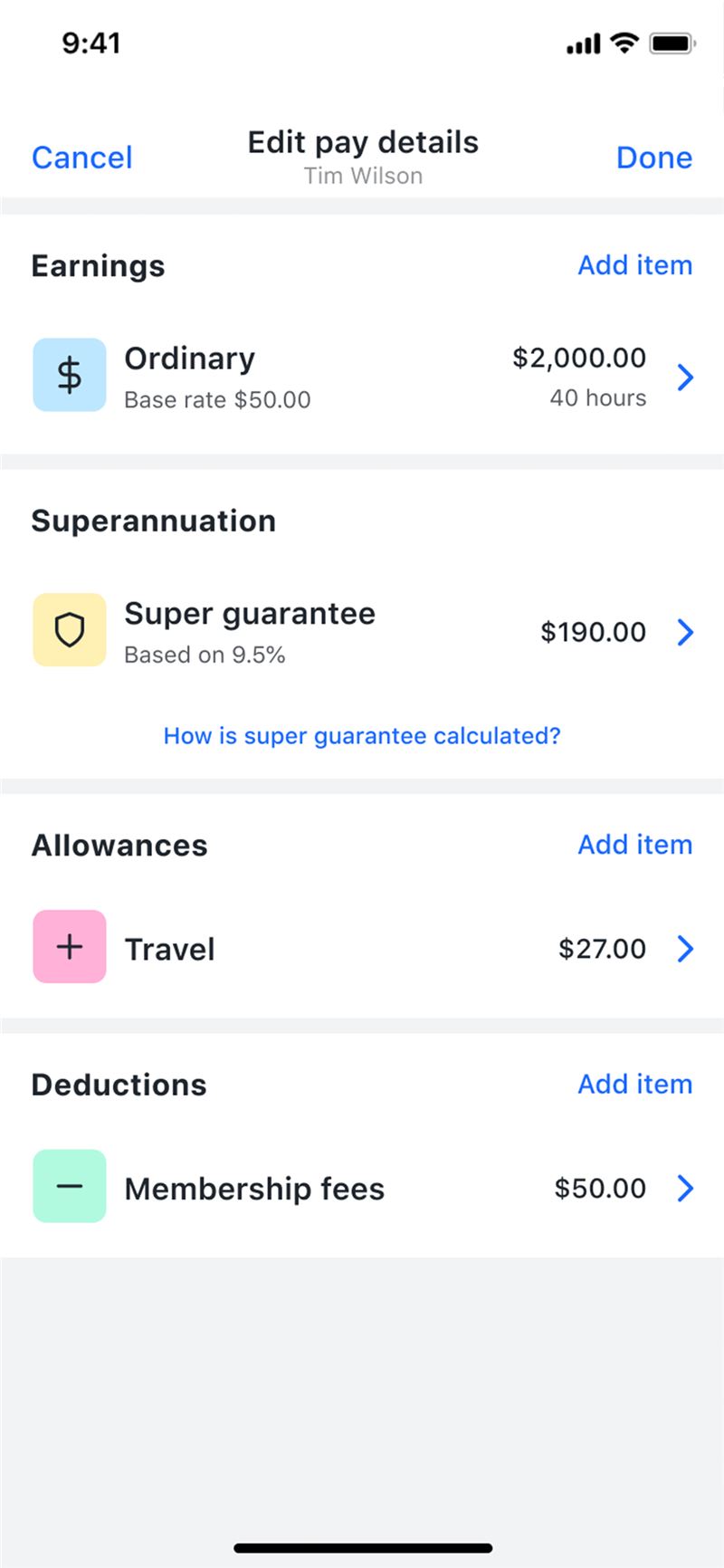Add item under Earnings
The width and height of the screenshot is (724, 1568).
point(635,265)
